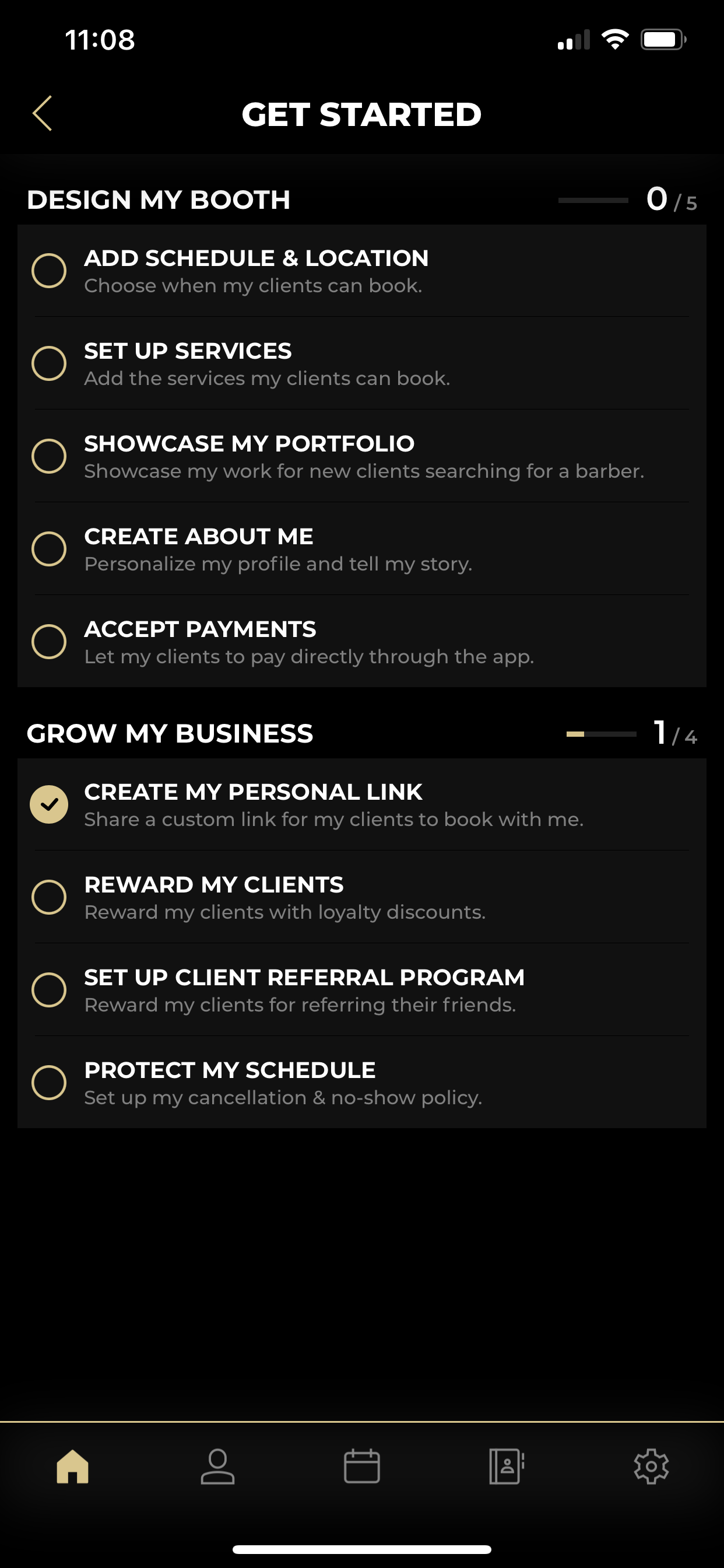Switch to the calendar tab
This screenshot has width=724, height=1568.
point(362,1466)
